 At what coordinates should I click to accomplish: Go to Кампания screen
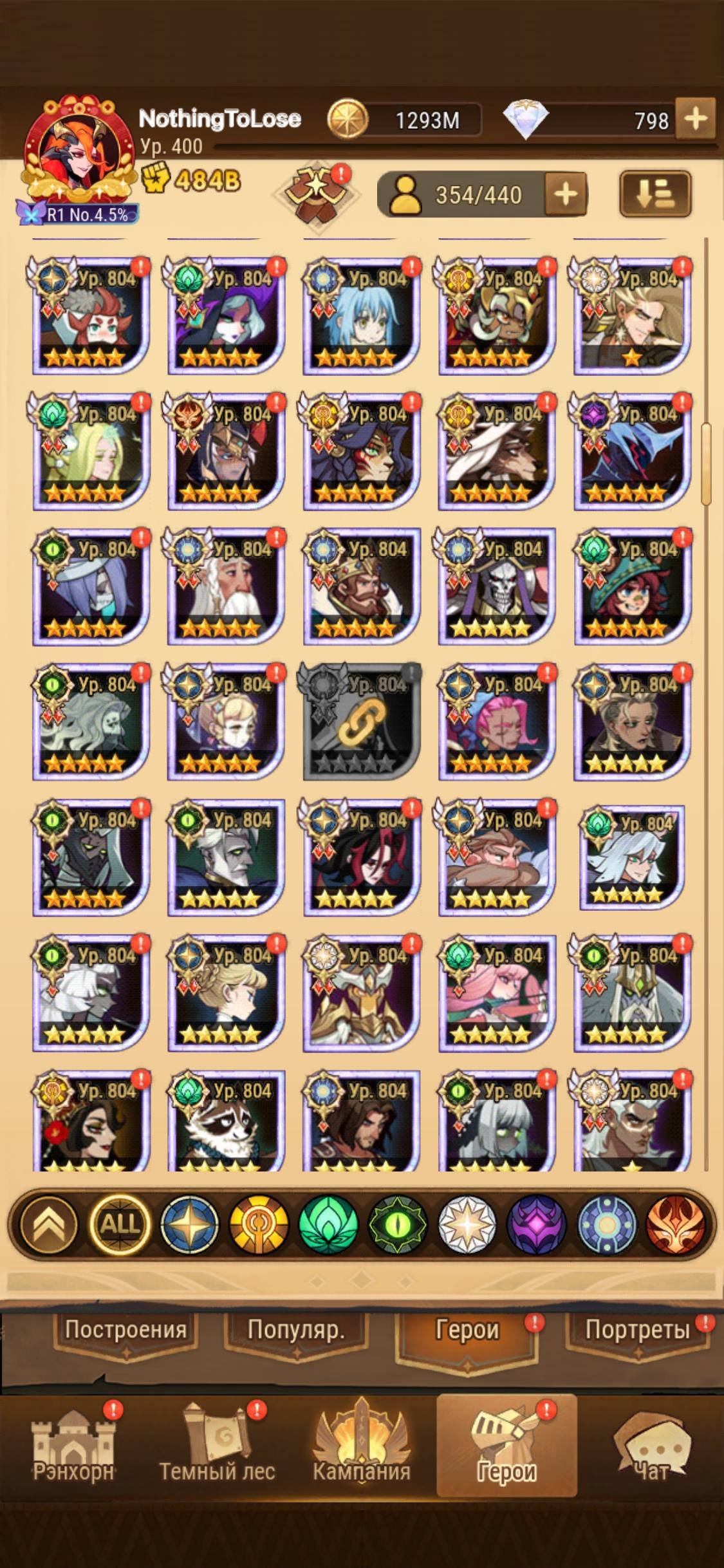point(361,1446)
